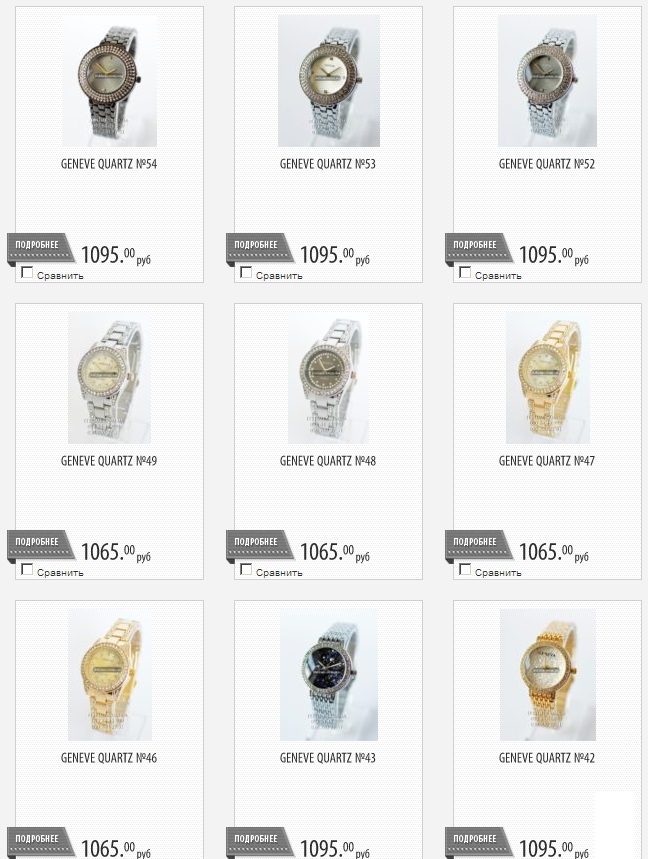Screen dimensions: 648x859
Task: Tap Подробнее for Geneve Quartz №47
Action: coord(475,541)
